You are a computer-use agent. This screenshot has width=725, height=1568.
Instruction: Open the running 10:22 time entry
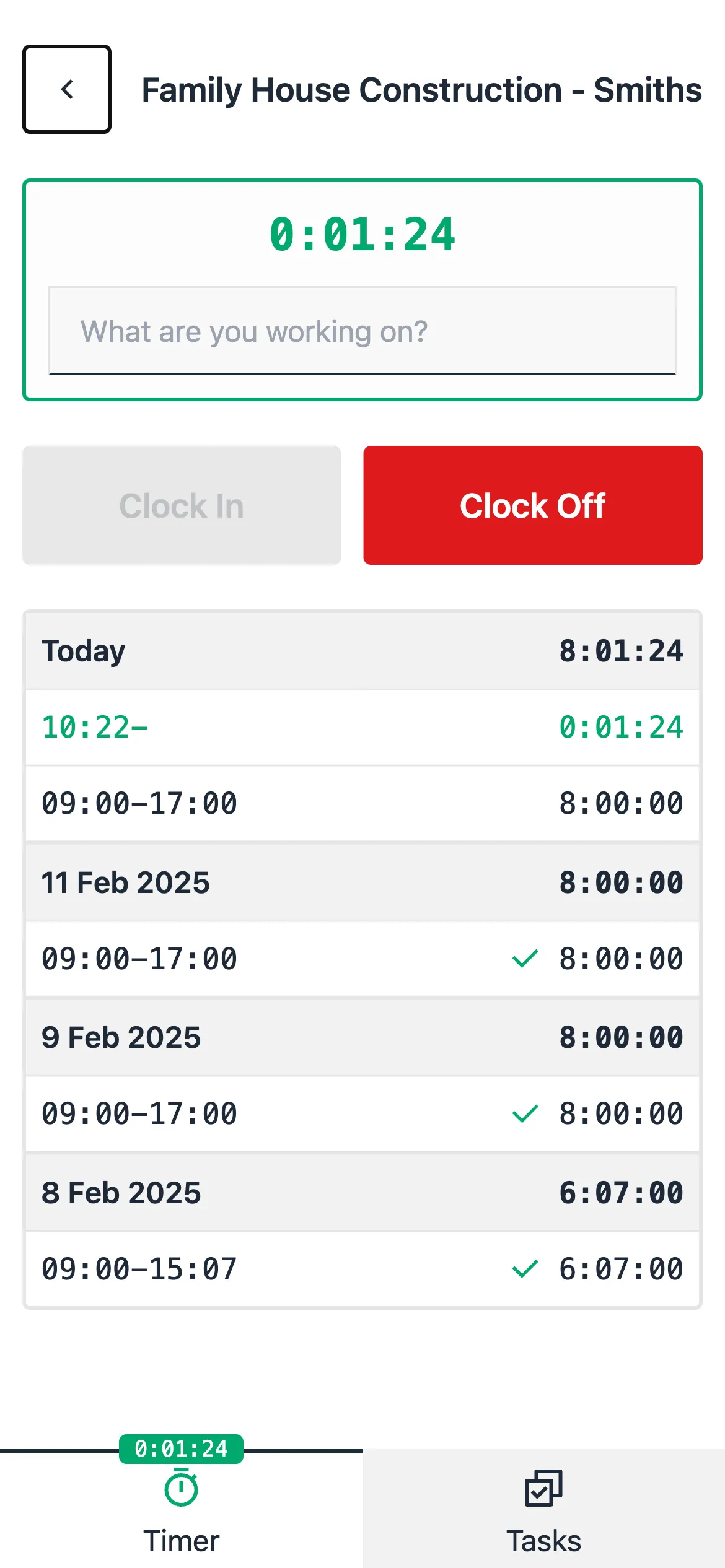coord(362,727)
